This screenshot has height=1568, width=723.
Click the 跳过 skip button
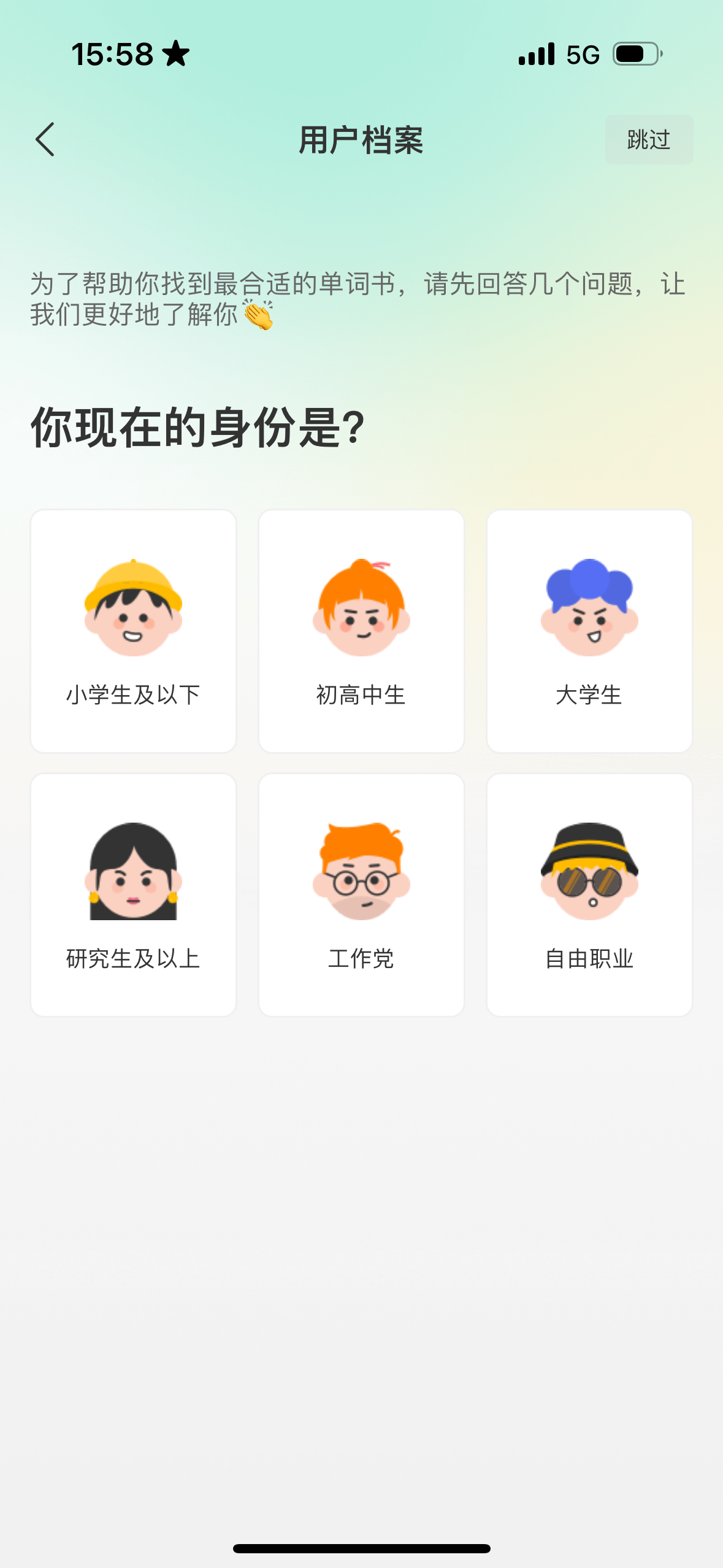648,139
